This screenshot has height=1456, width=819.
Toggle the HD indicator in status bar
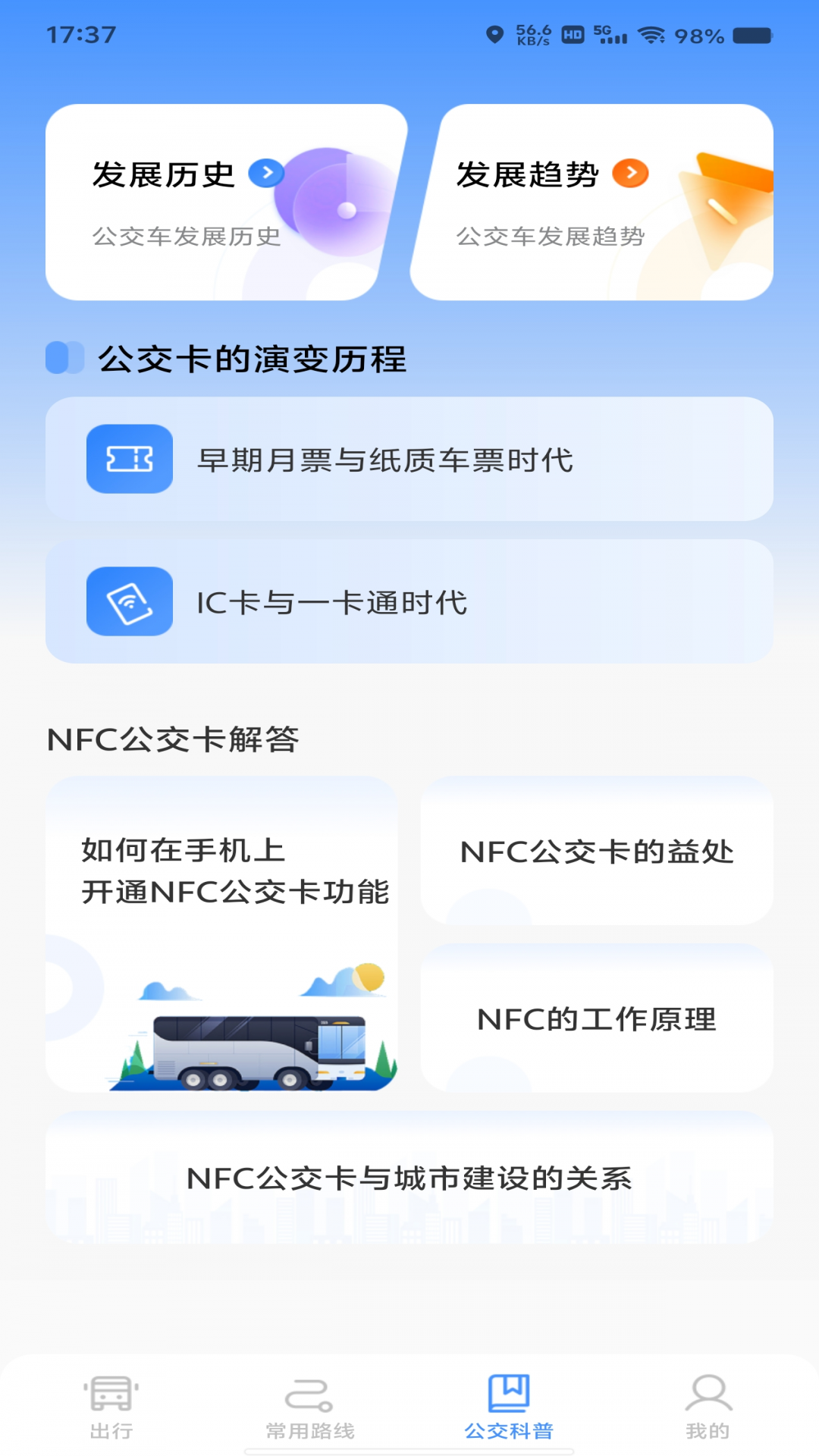coord(574,33)
